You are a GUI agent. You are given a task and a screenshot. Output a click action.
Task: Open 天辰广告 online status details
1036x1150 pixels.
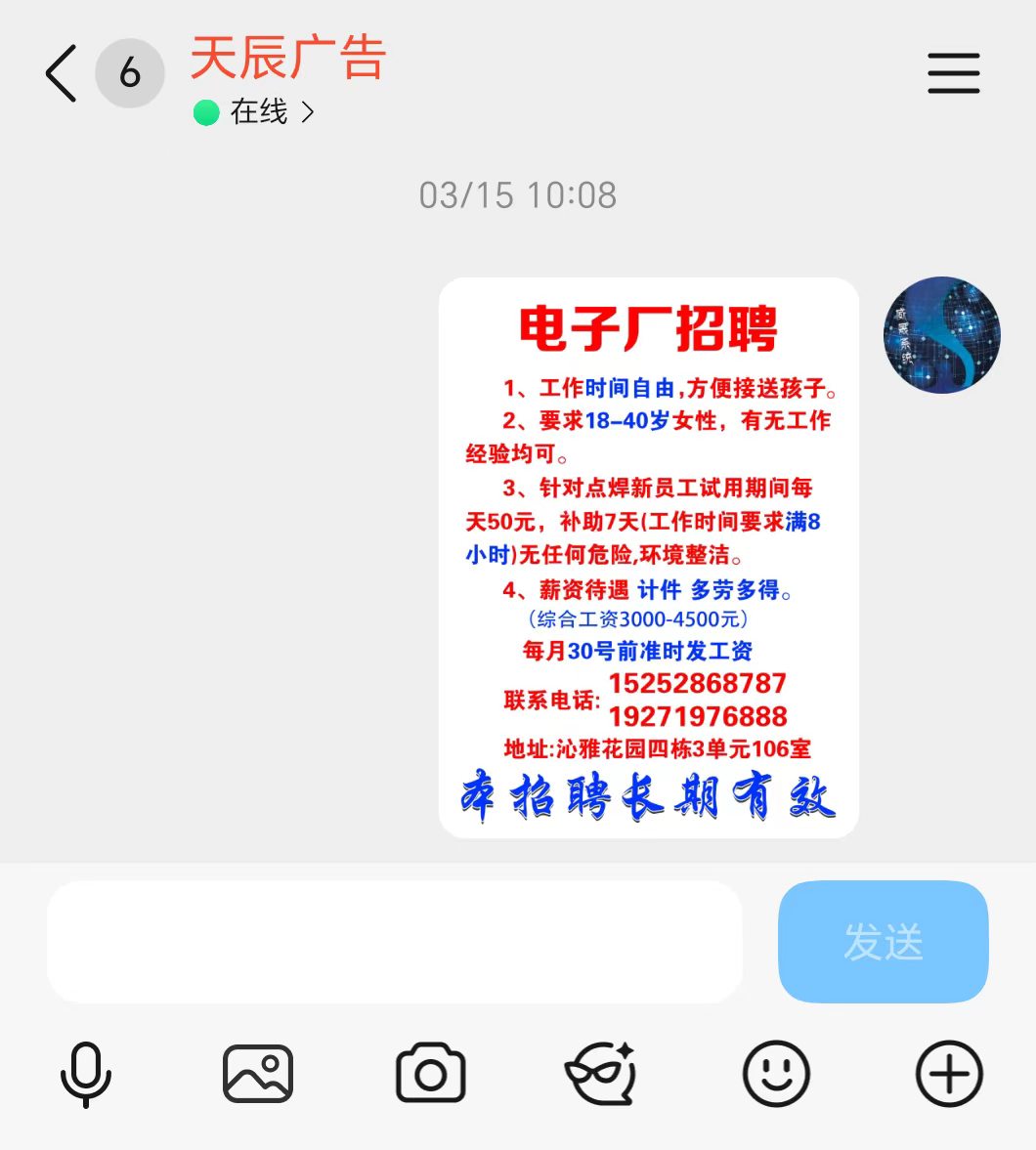pyautogui.click(x=256, y=112)
